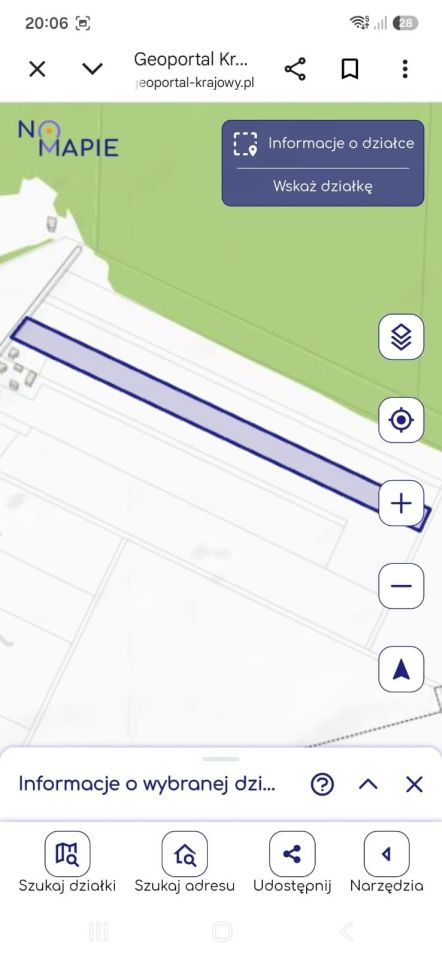Close the selected plot information panel
This screenshot has height=960, width=442.
click(x=414, y=784)
